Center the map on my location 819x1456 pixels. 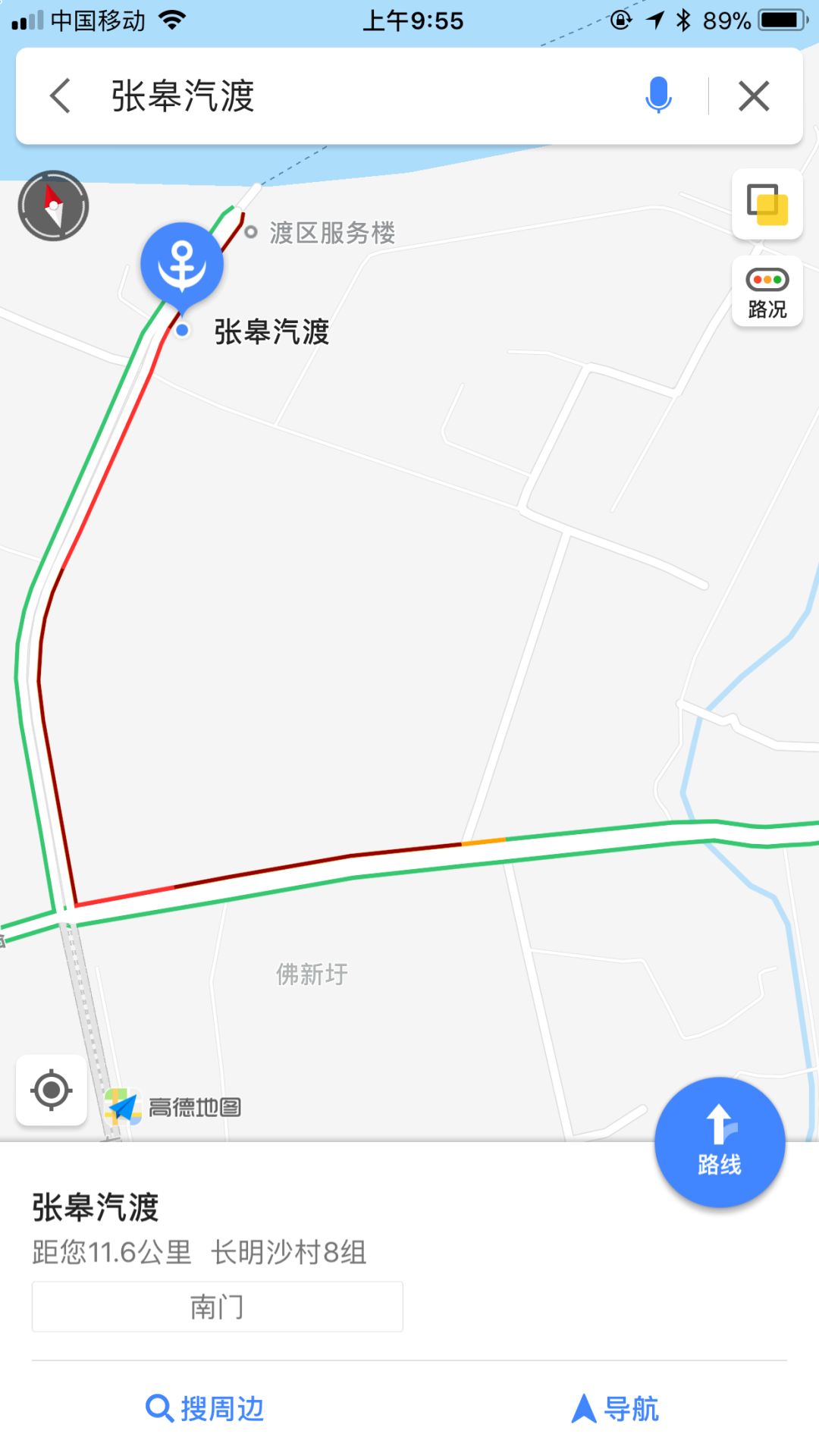(x=52, y=1090)
